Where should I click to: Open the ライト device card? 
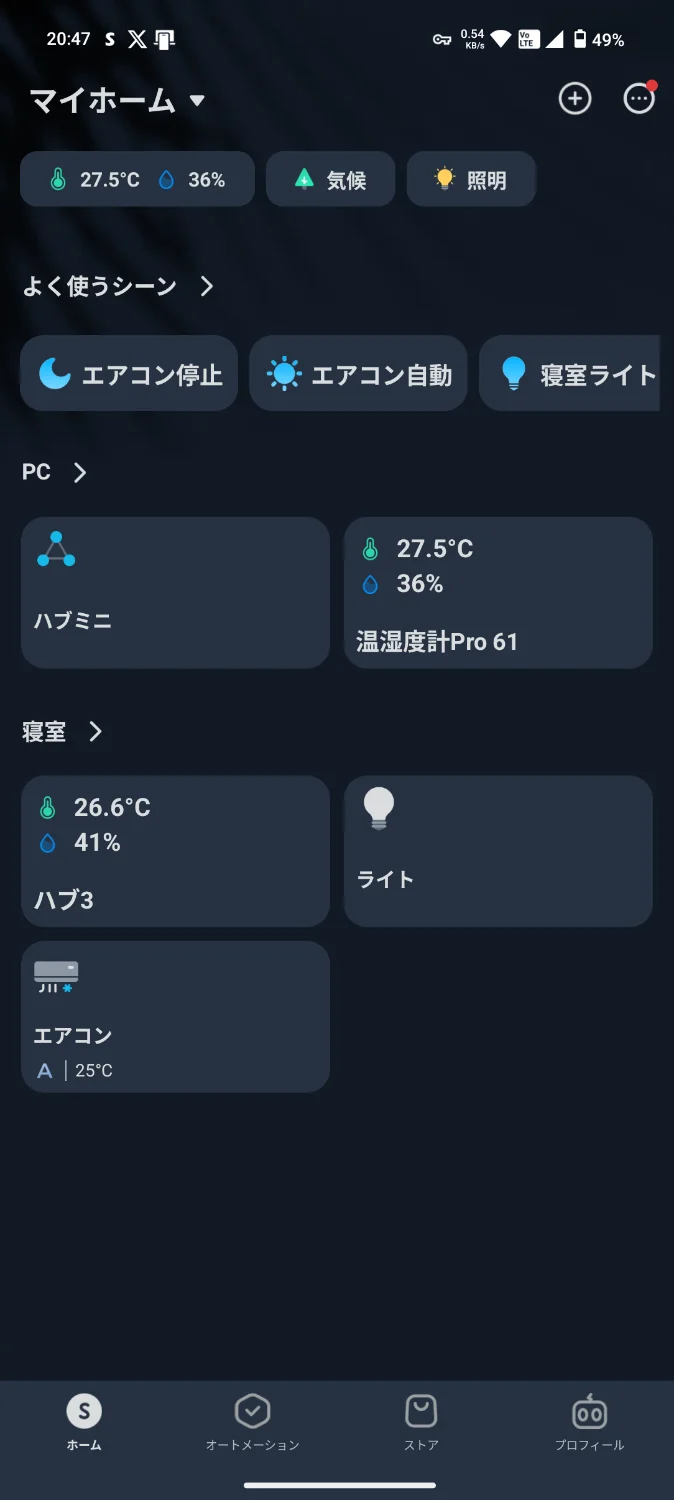pos(498,851)
